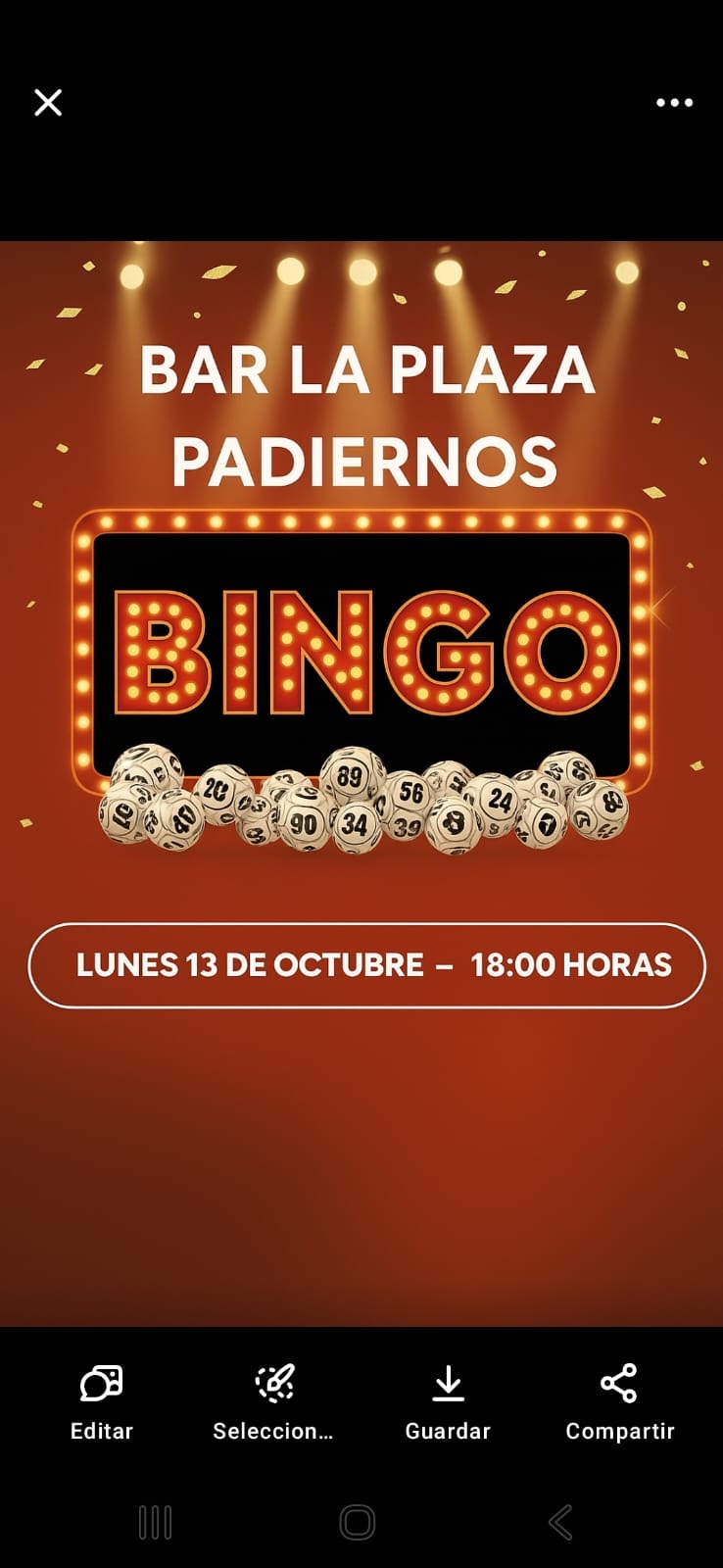Screen dimensions: 723x1568
Task: Go to the home screen
Action: (358, 1522)
